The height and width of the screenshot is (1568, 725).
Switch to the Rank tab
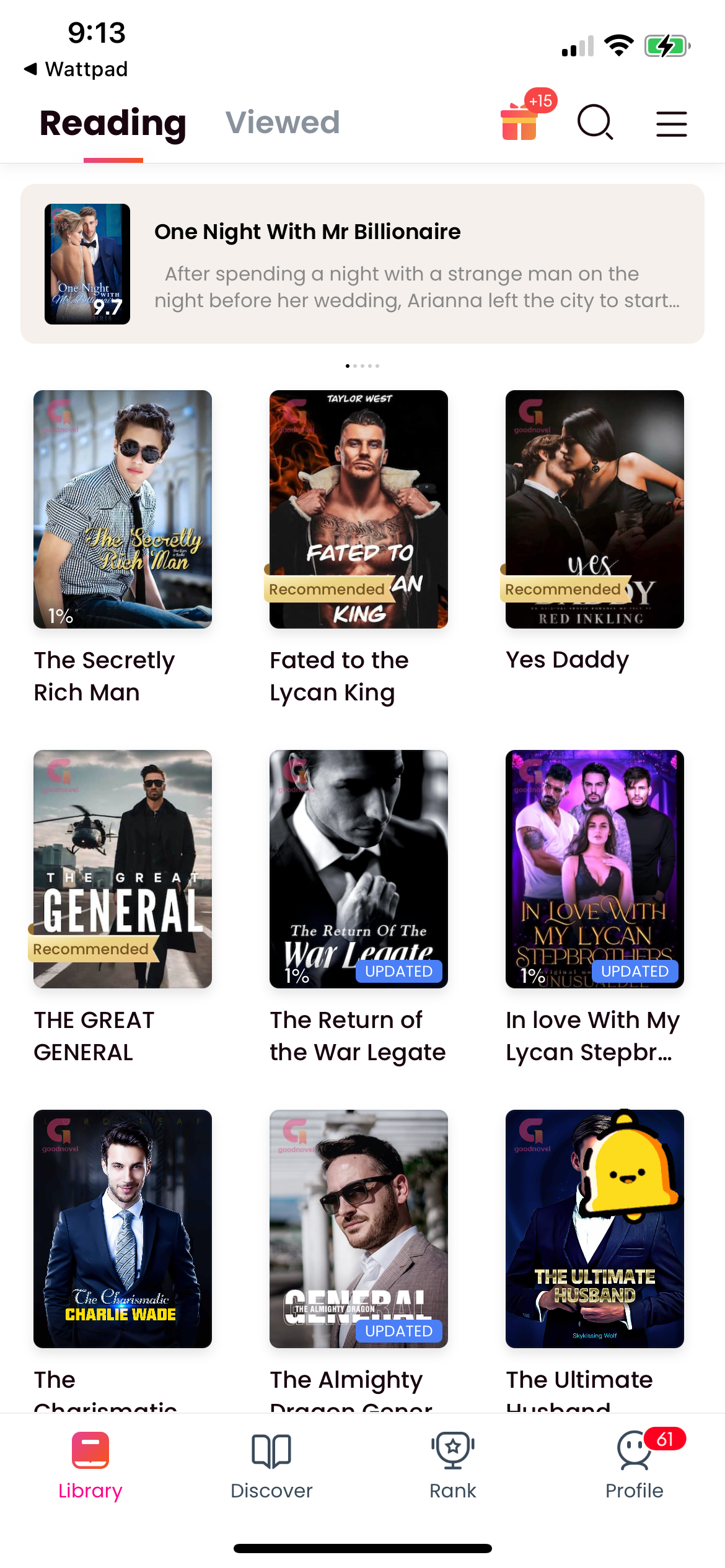point(453,1465)
